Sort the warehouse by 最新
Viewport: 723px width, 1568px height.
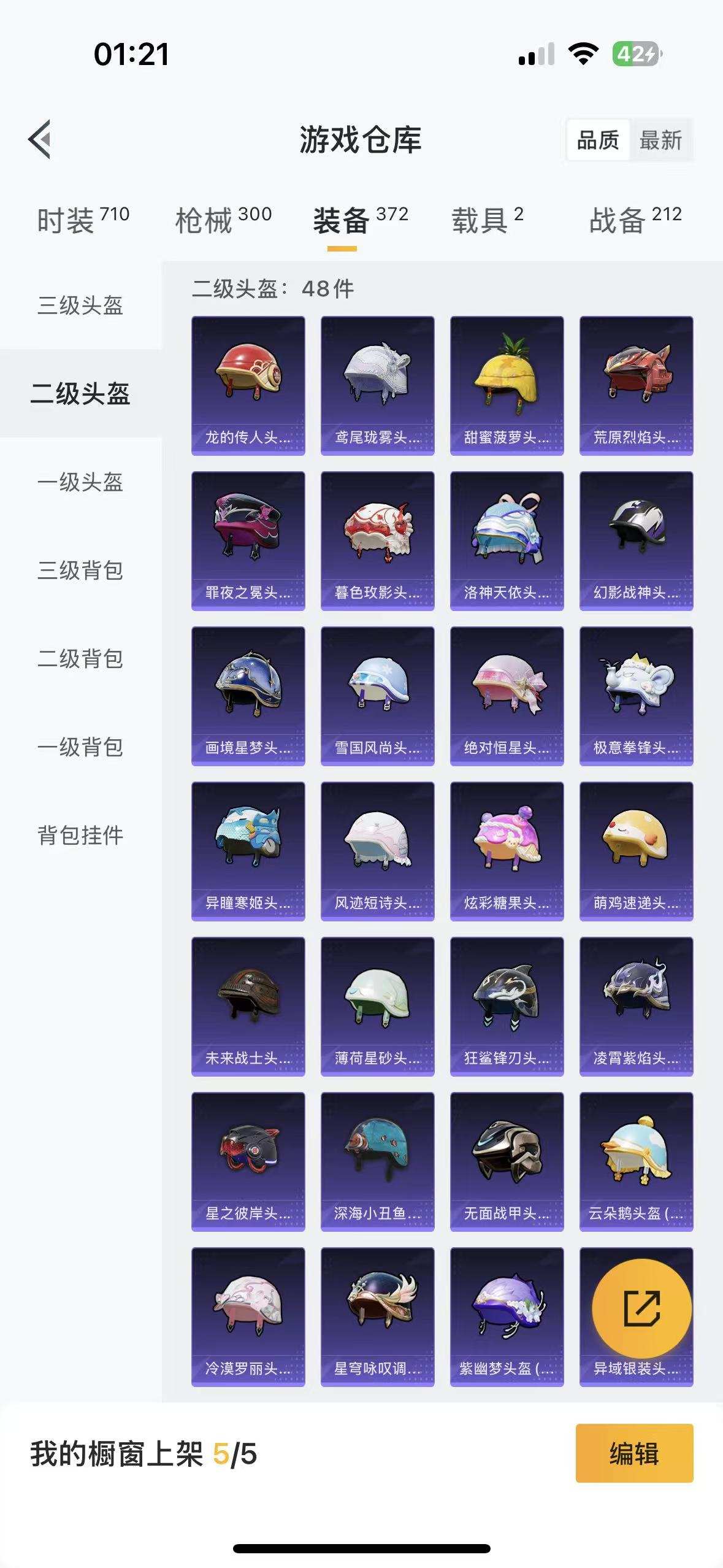tap(660, 140)
